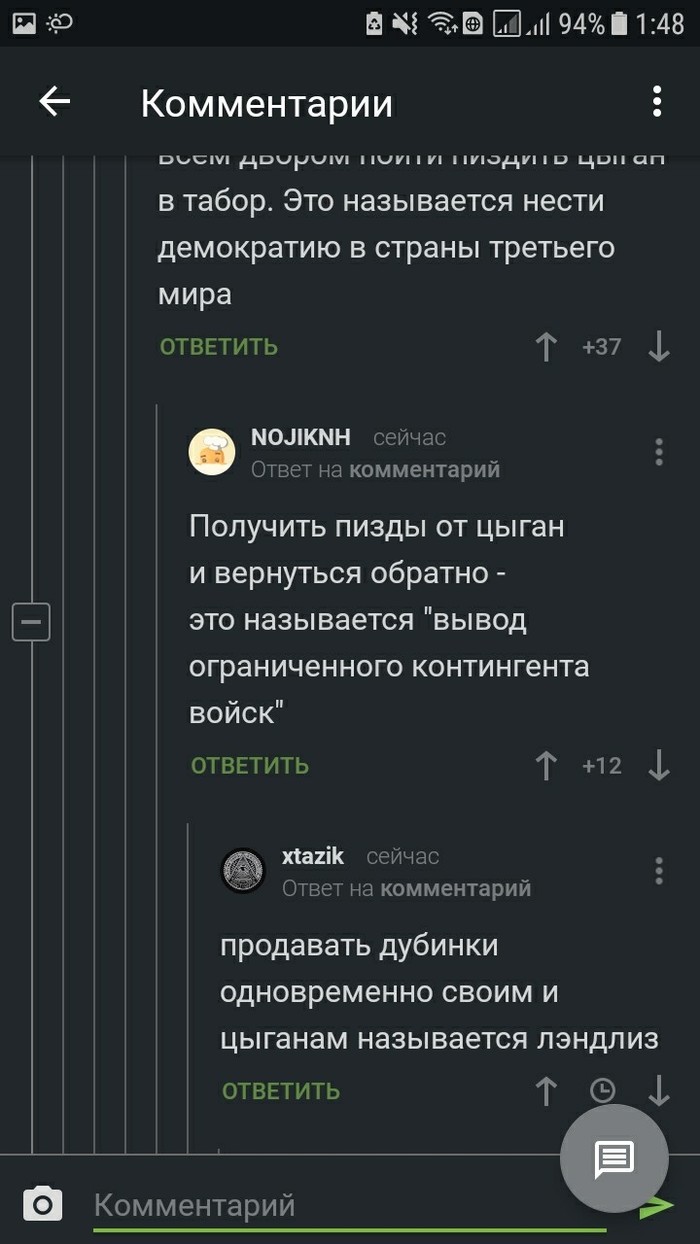Reply to NOJIKNH's comment

tap(250, 766)
